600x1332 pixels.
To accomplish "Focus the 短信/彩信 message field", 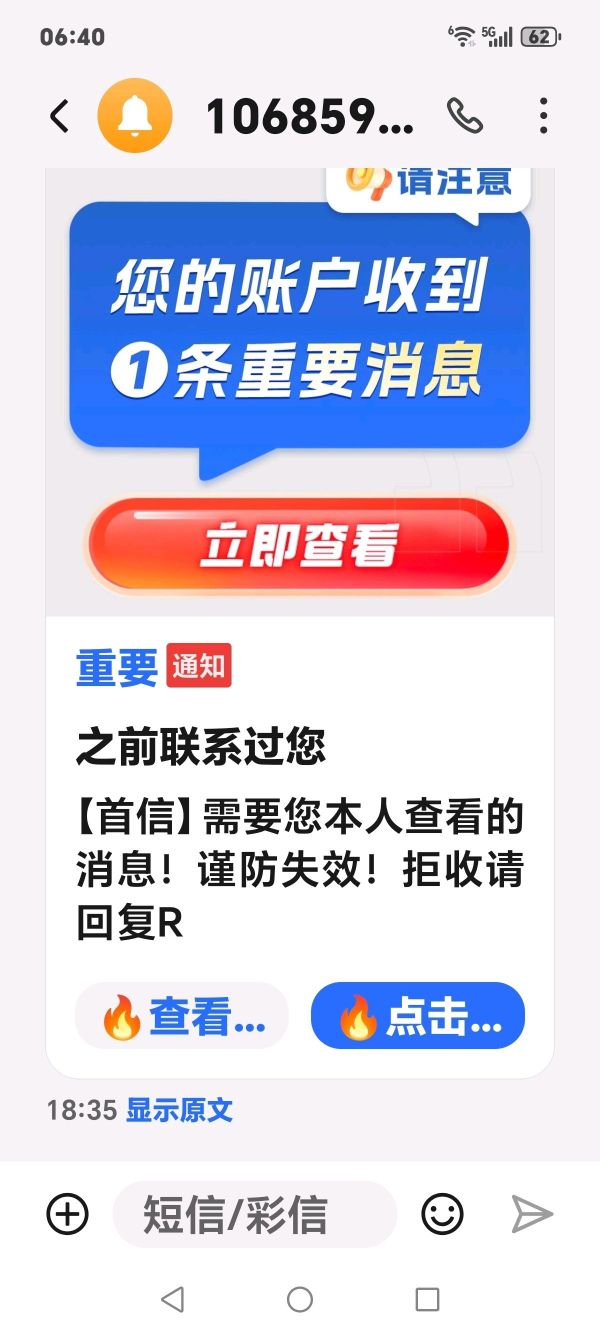I will pyautogui.click(x=255, y=1215).
